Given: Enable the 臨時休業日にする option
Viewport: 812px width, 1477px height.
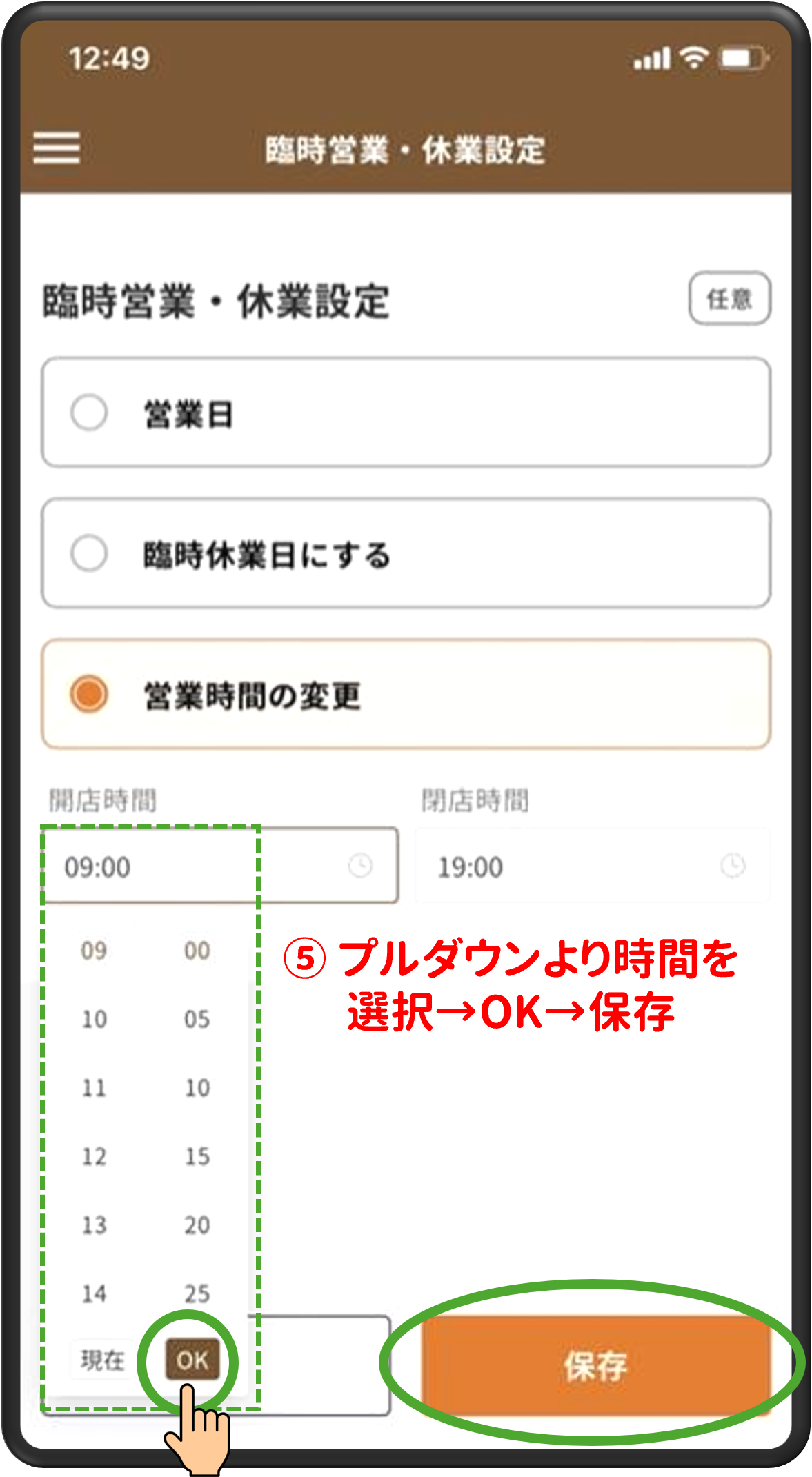Looking at the screenshot, I should (x=88, y=552).
